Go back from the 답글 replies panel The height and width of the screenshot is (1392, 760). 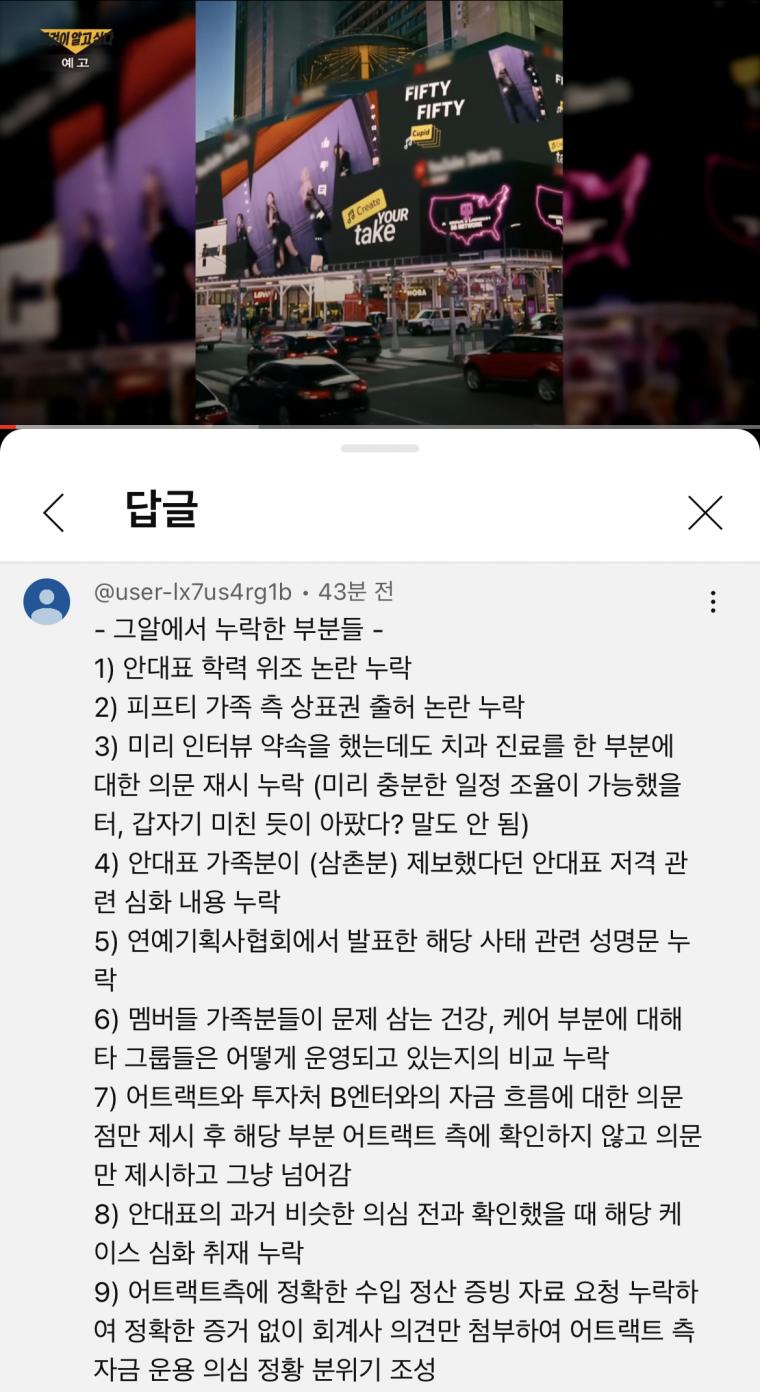point(54,512)
